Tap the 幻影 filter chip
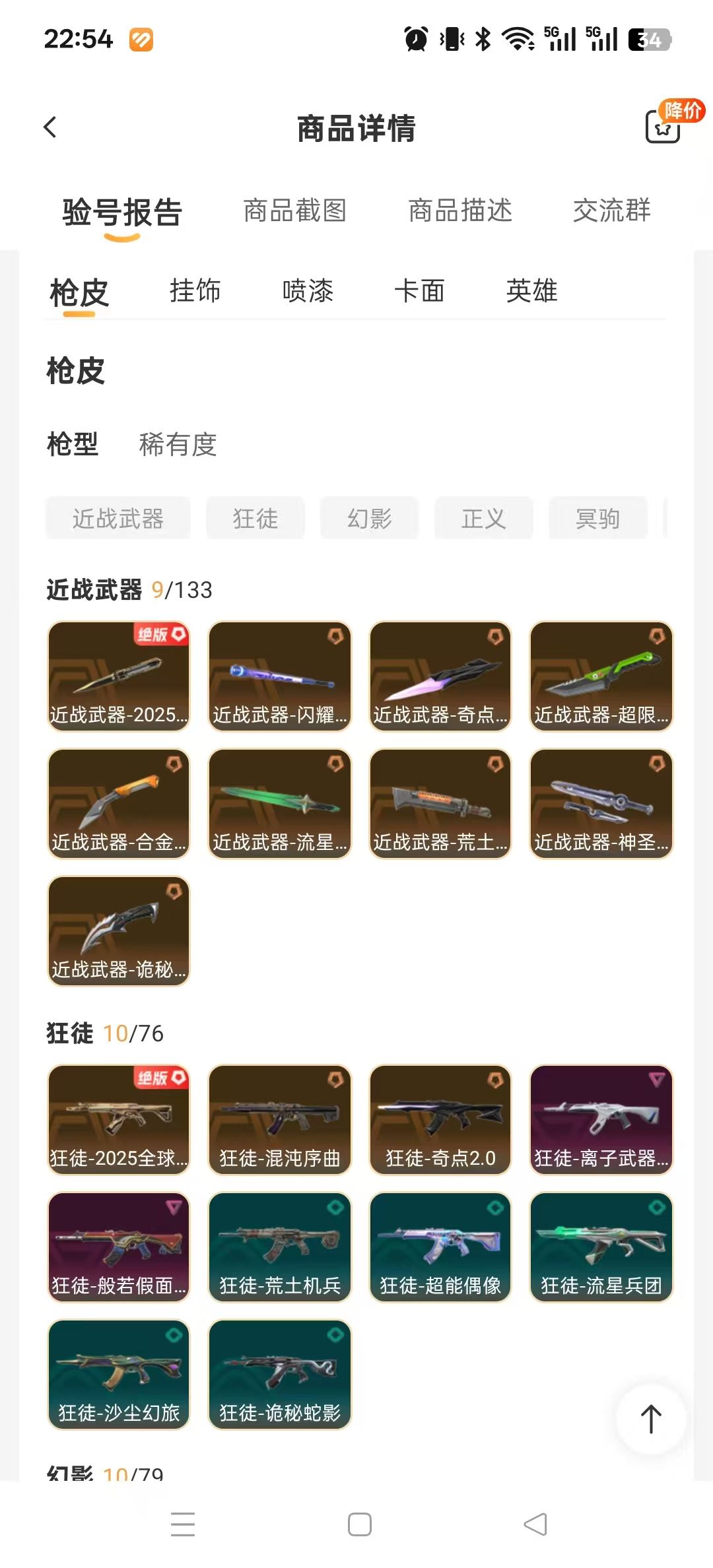 (370, 519)
